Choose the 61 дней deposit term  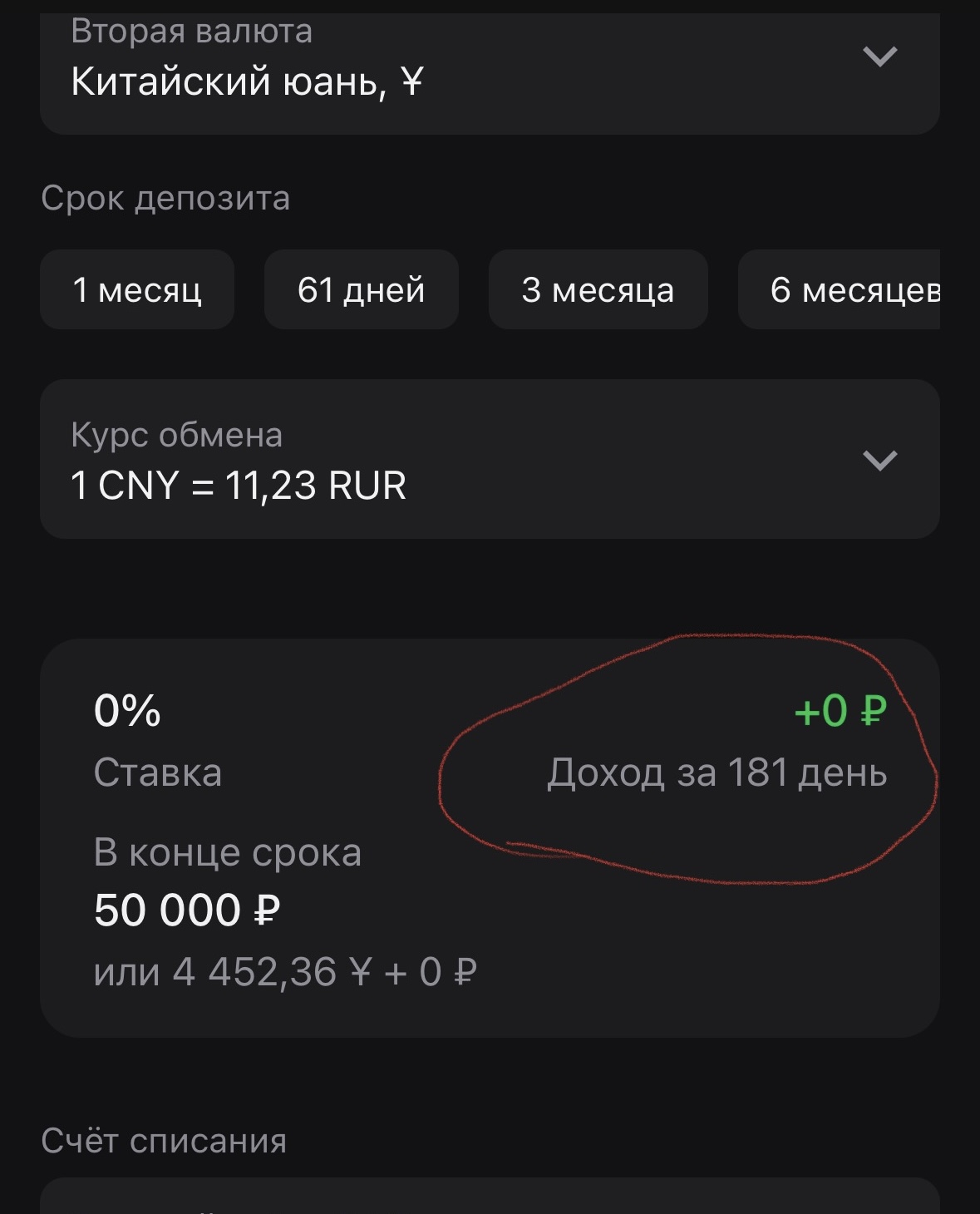click(361, 289)
